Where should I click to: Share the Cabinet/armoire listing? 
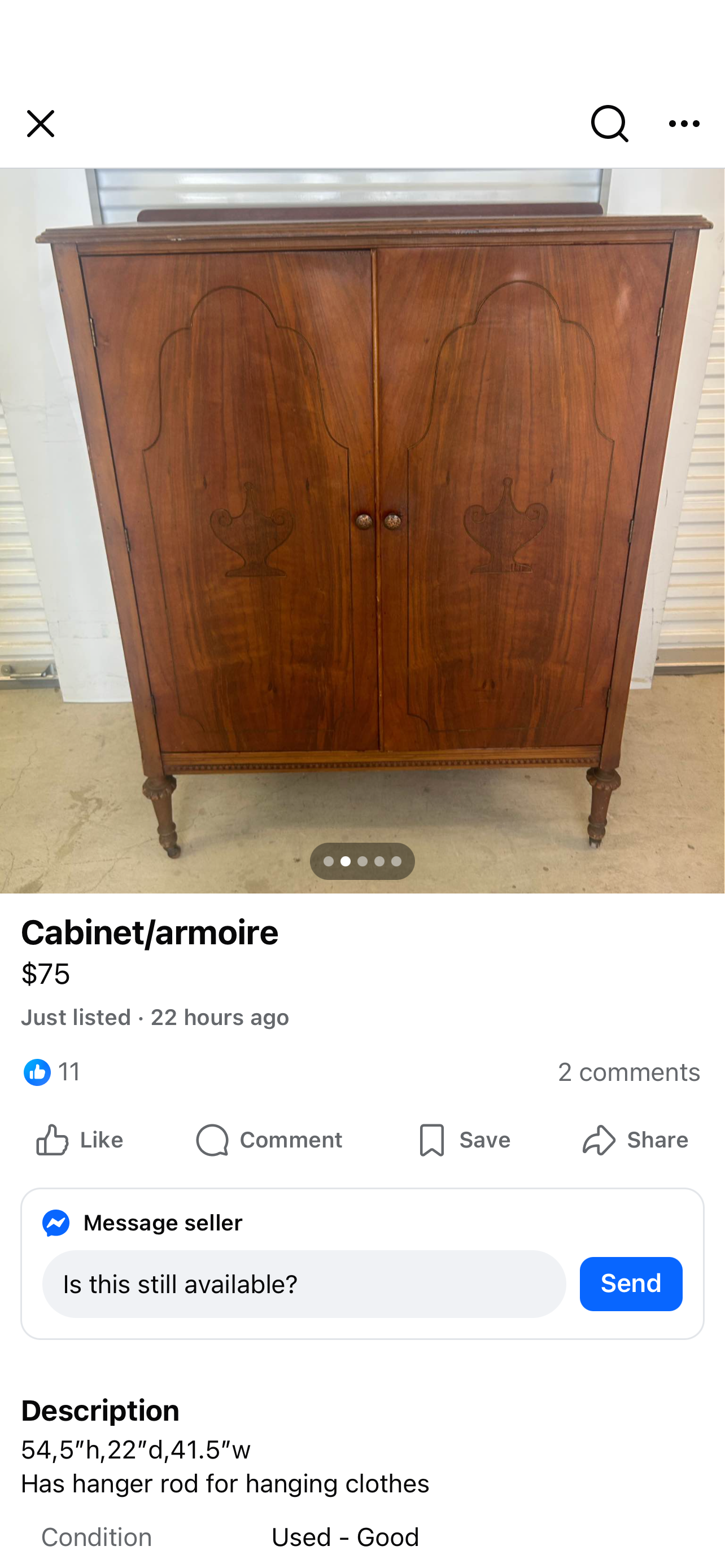635,1140
